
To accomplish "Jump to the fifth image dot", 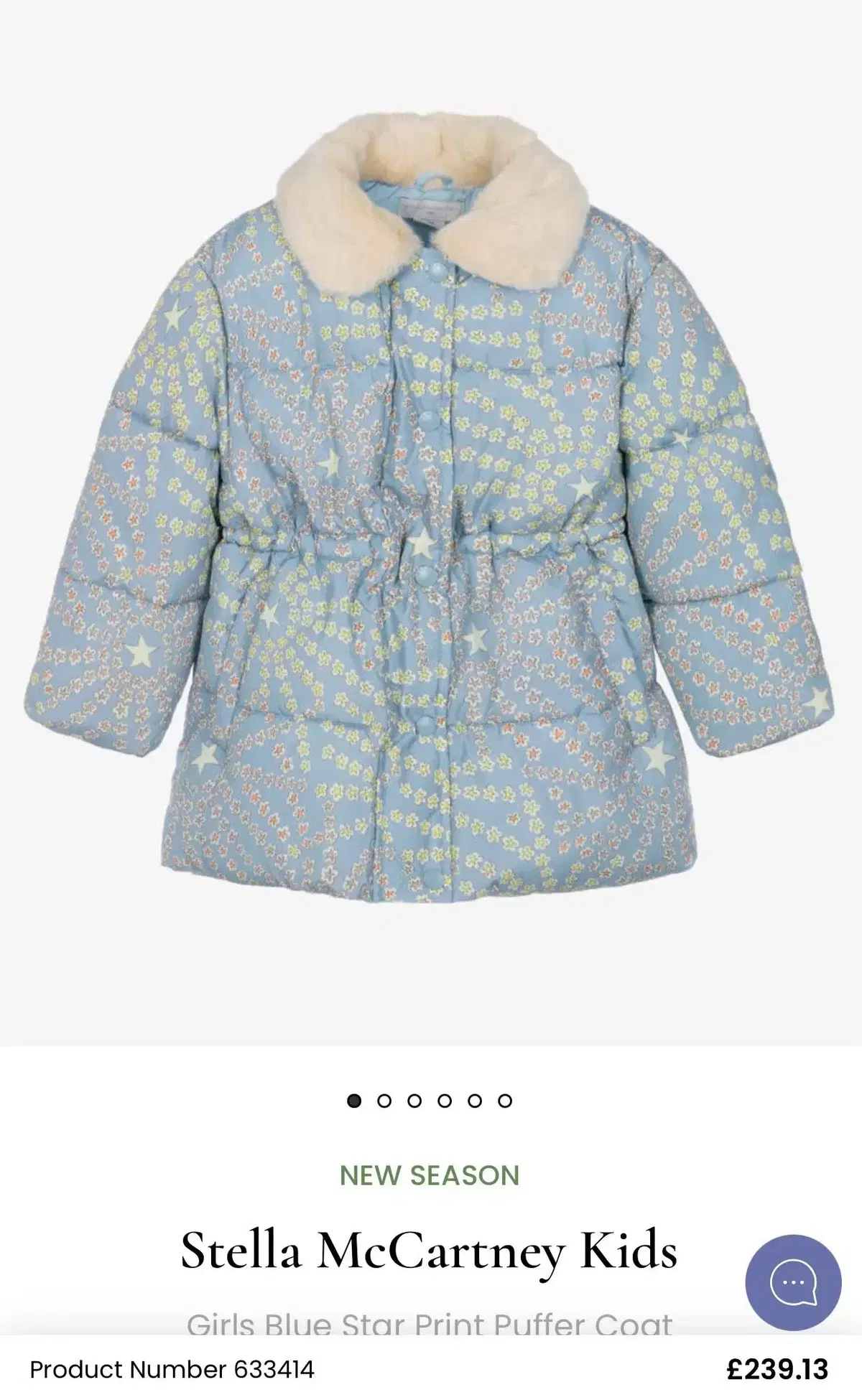I will click(x=475, y=1101).
